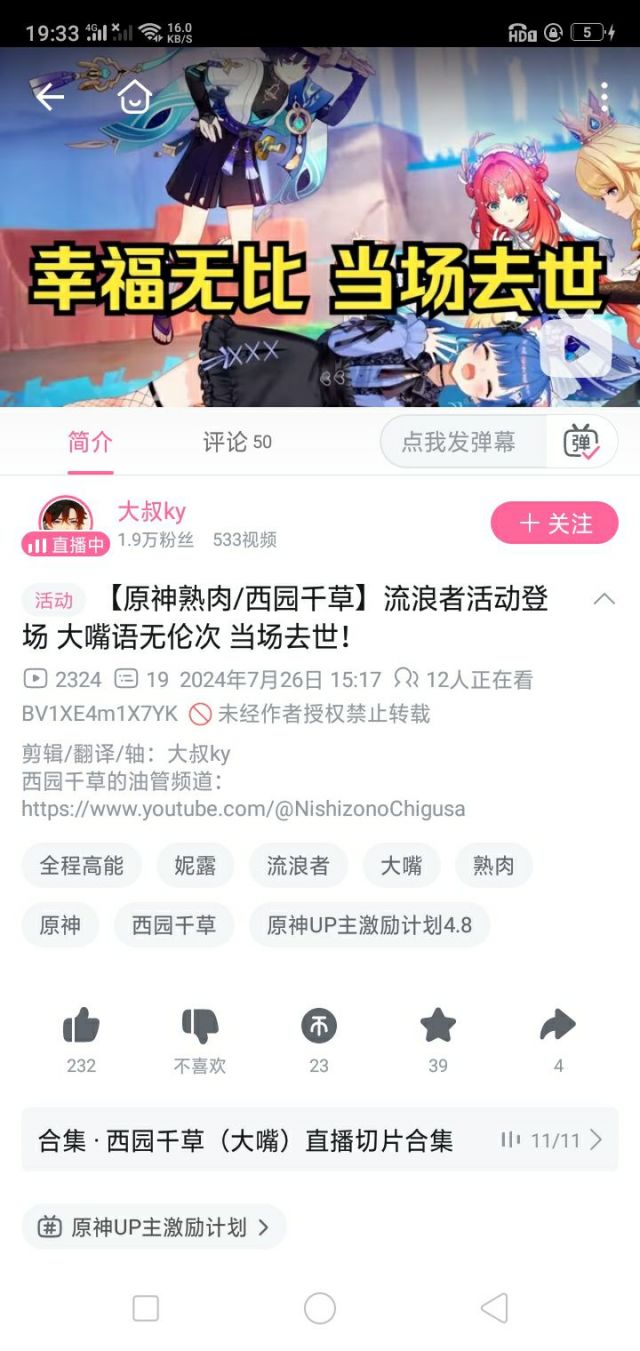Select the 简介 tab

pos(90,442)
